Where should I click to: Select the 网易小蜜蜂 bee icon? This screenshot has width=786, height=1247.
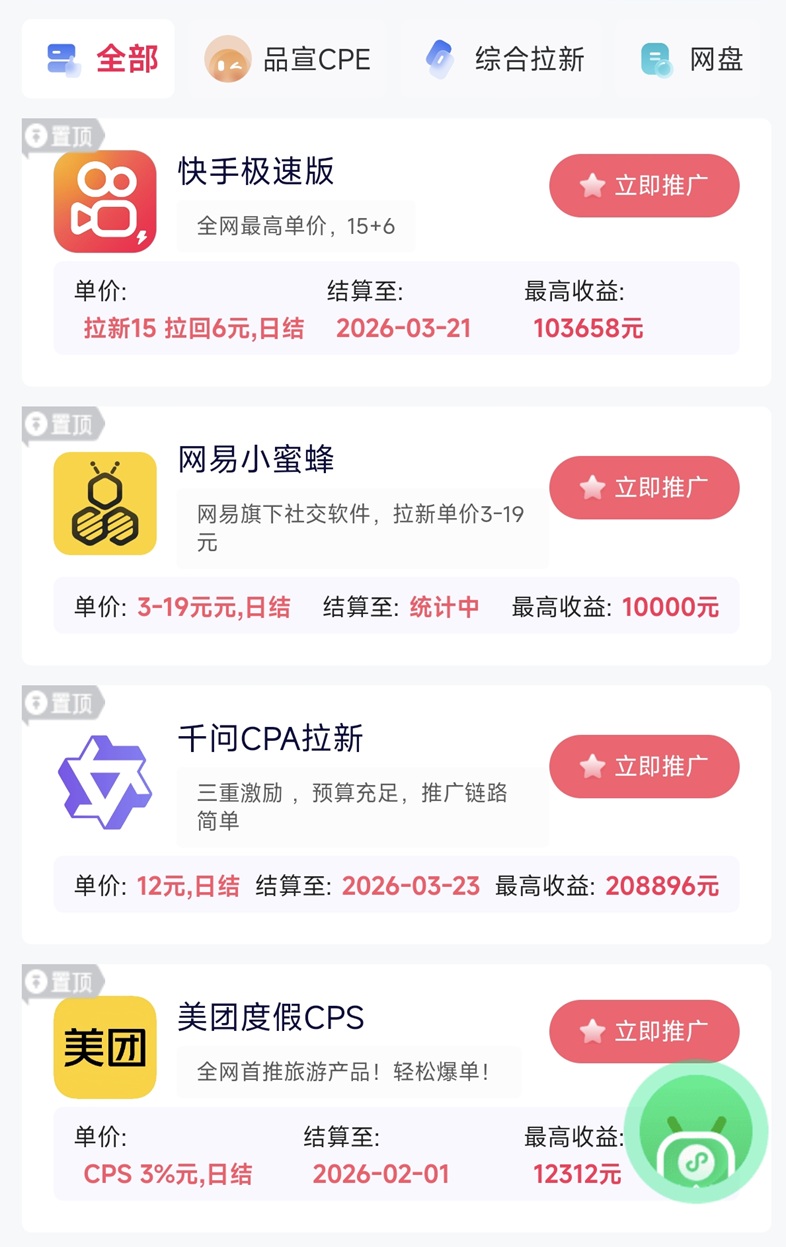105,503
